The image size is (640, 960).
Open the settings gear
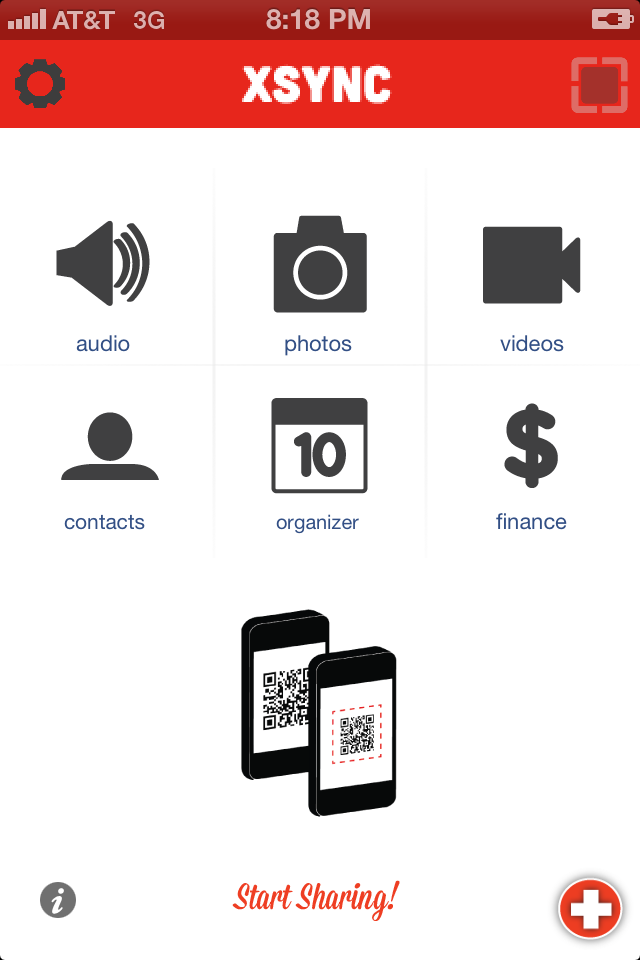(x=40, y=85)
